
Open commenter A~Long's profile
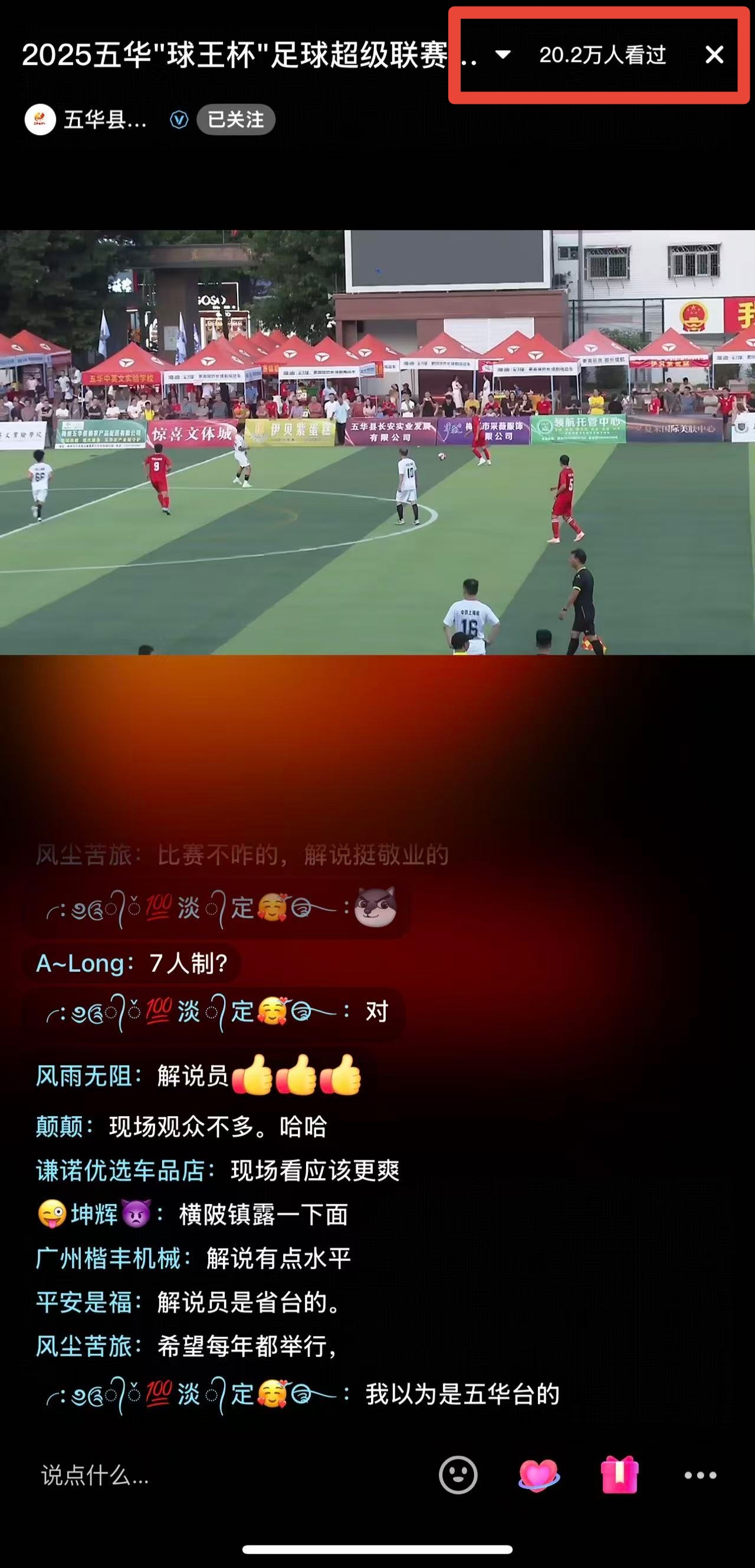(x=80, y=963)
